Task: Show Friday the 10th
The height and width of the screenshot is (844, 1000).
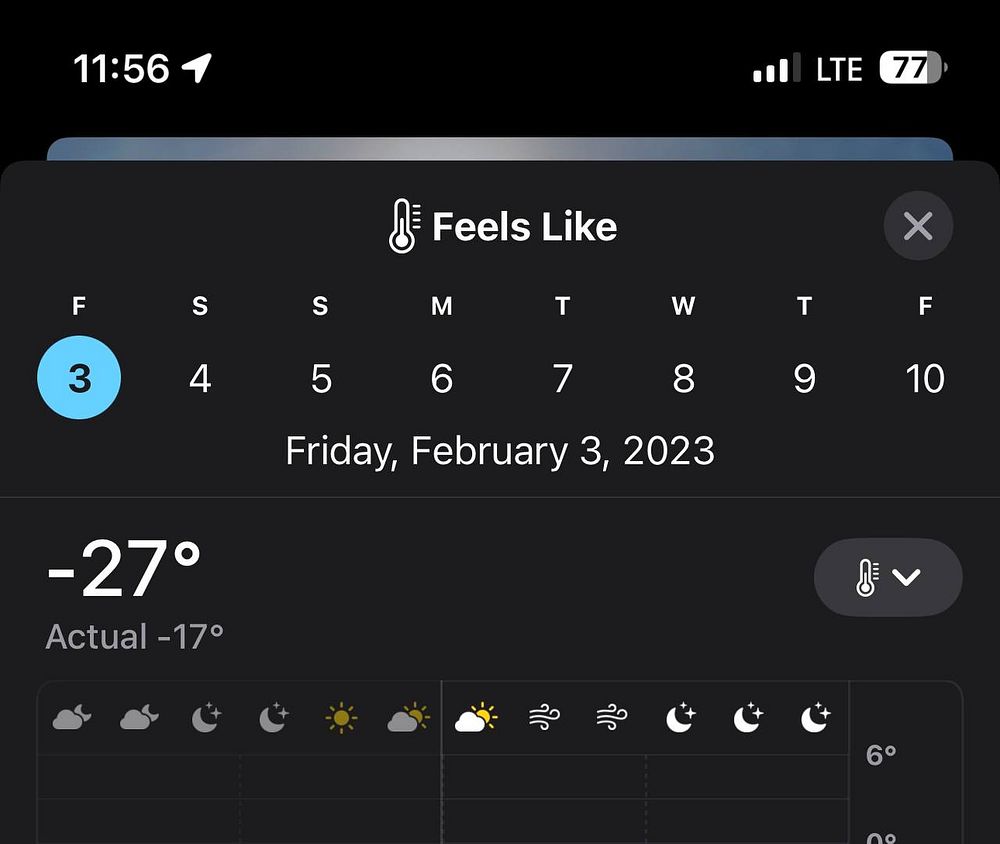Action: (925, 378)
